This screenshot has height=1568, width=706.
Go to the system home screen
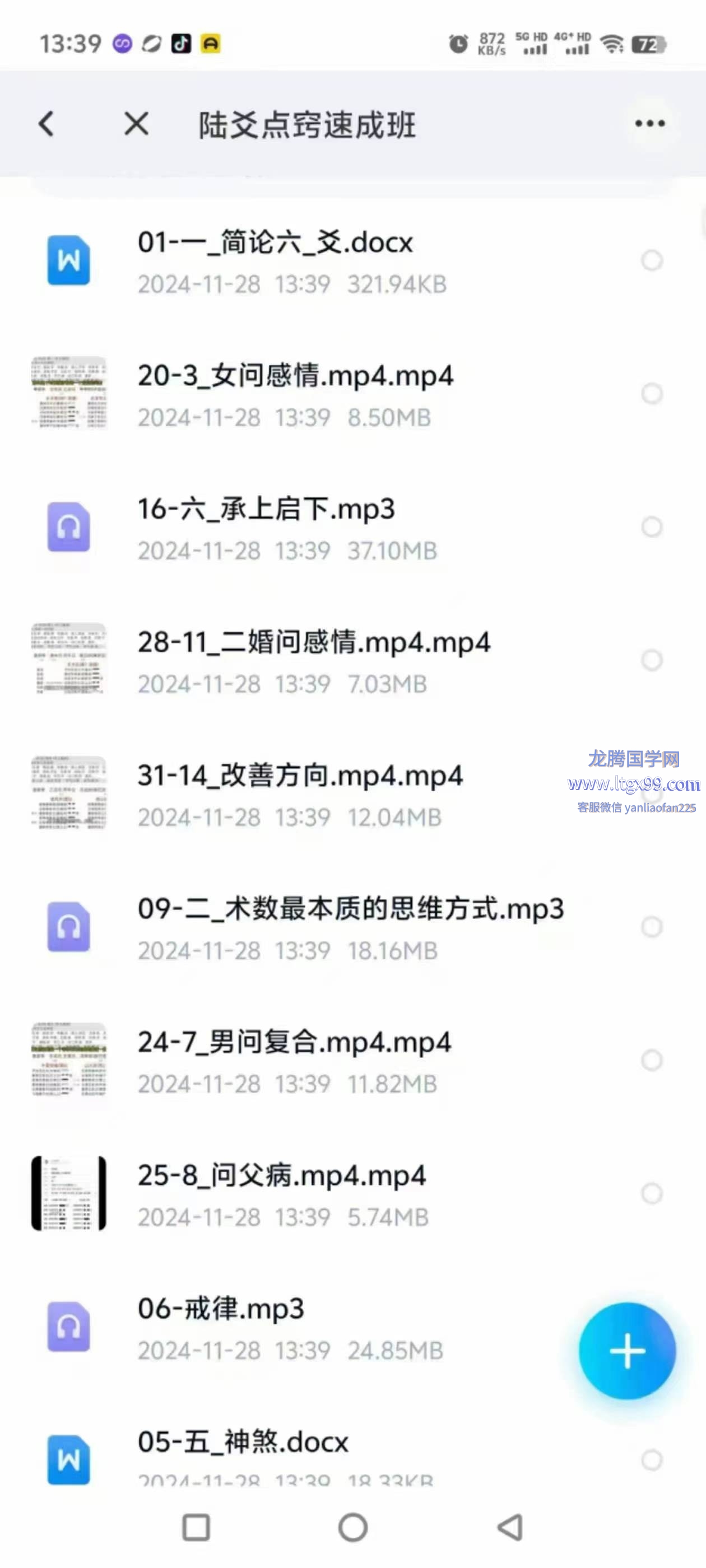(352, 1527)
